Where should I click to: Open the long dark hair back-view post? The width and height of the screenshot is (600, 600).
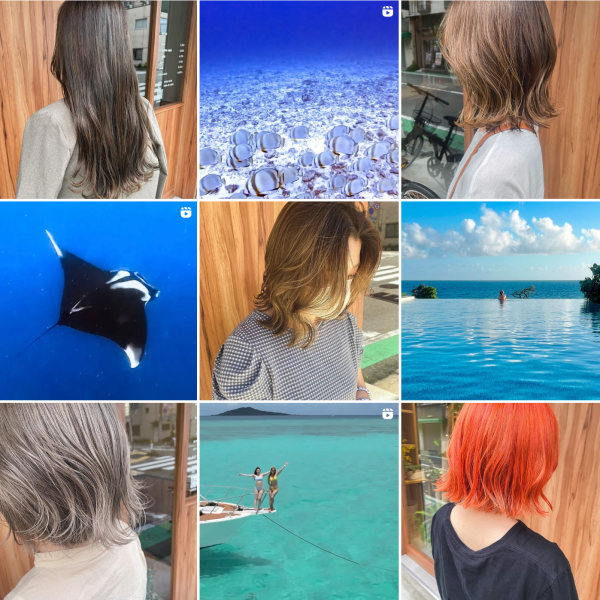(98, 99)
